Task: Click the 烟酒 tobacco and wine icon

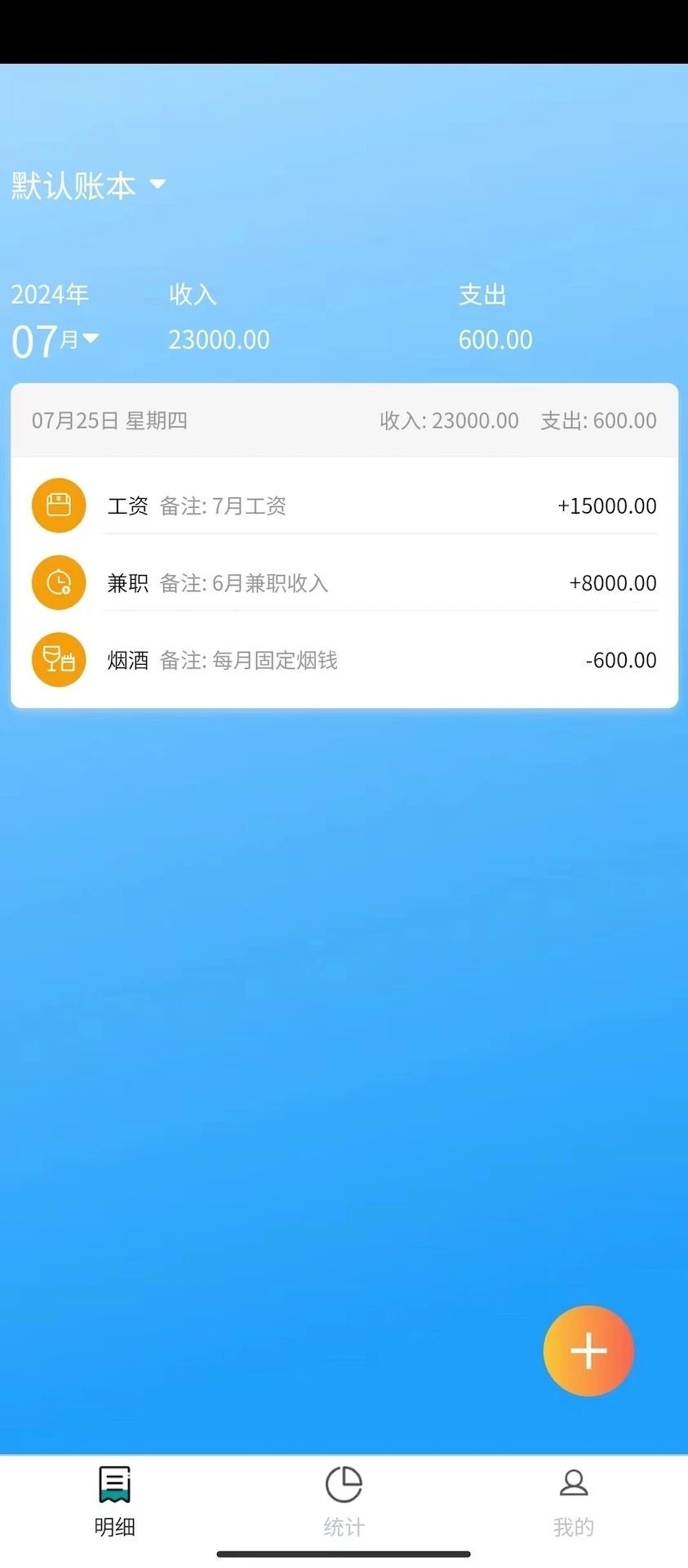Action: [58, 659]
